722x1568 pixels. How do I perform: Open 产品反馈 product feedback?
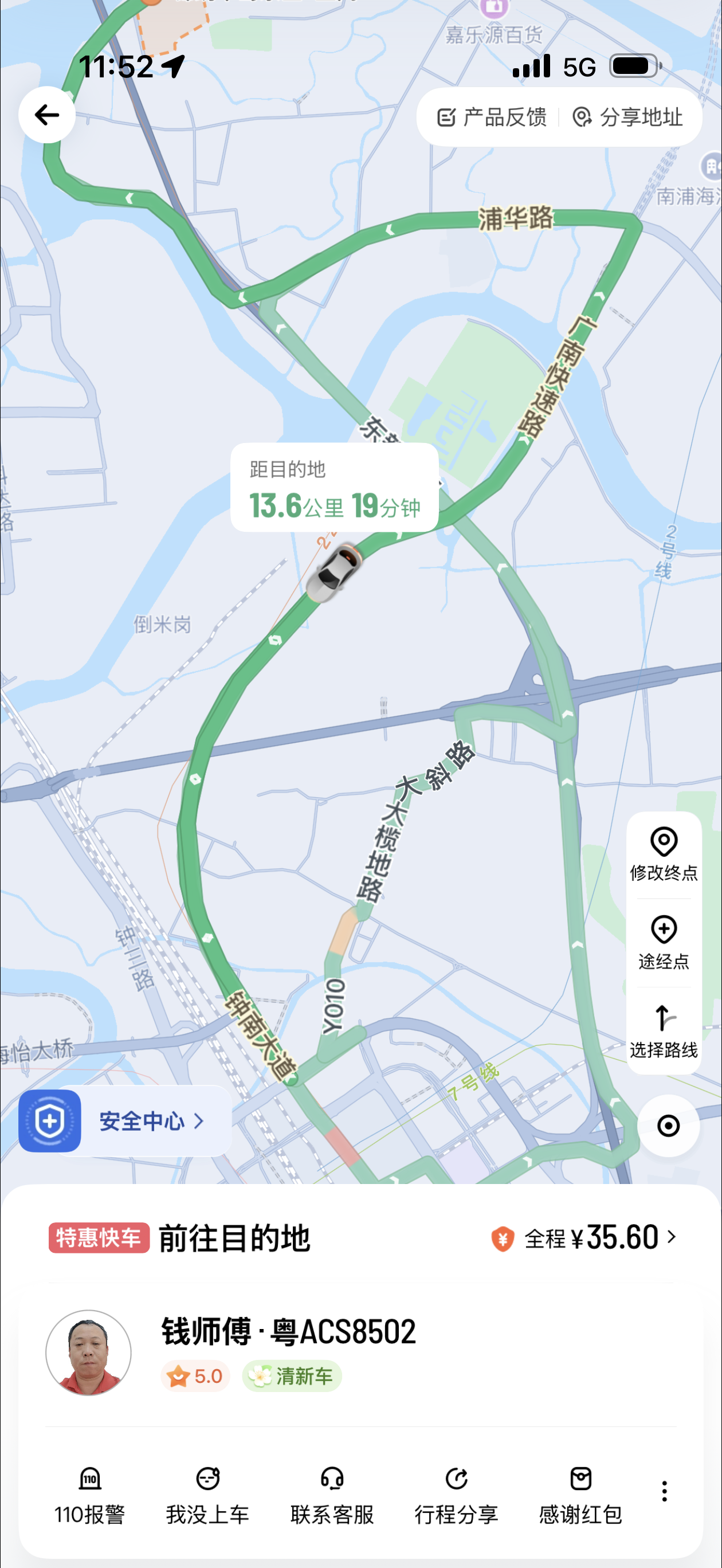(492, 117)
